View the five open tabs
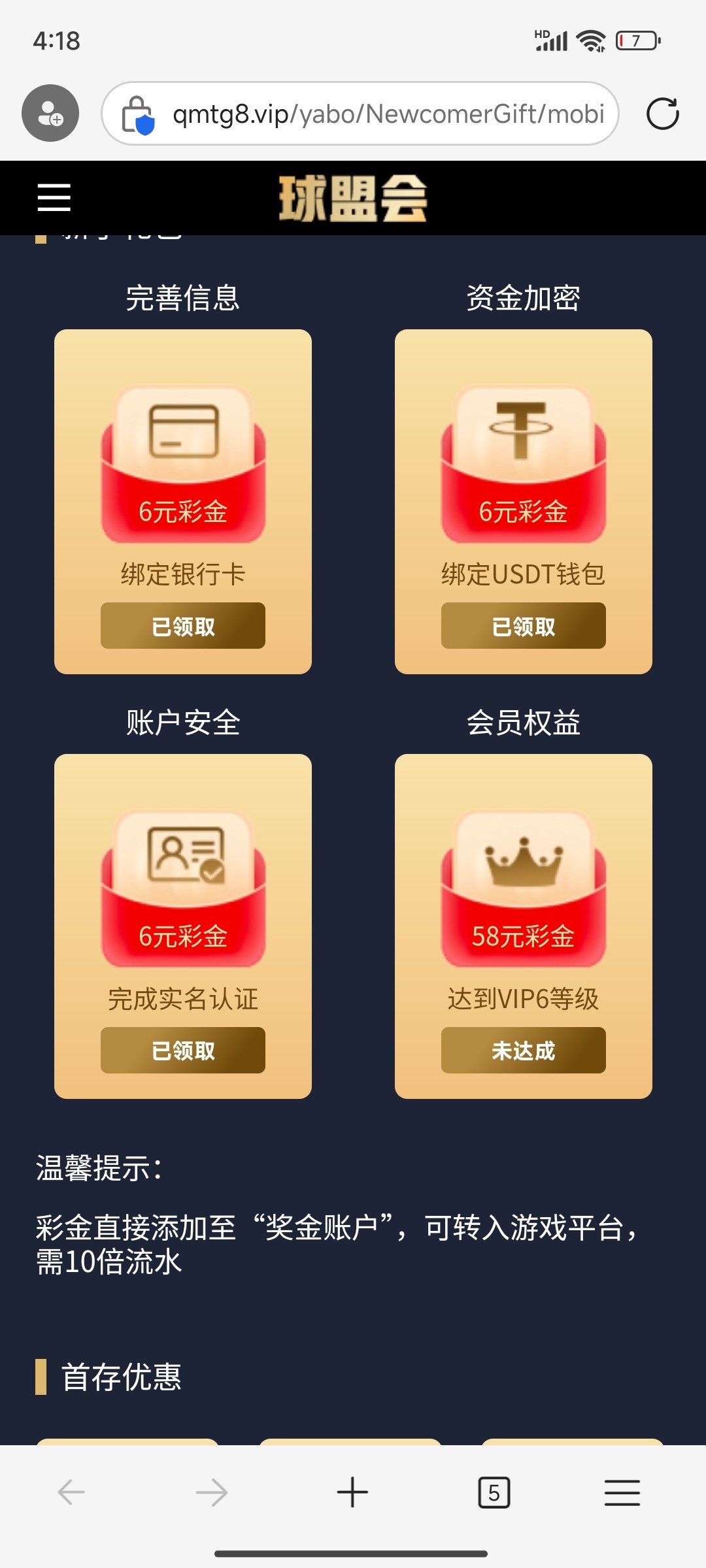 tap(494, 1492)
